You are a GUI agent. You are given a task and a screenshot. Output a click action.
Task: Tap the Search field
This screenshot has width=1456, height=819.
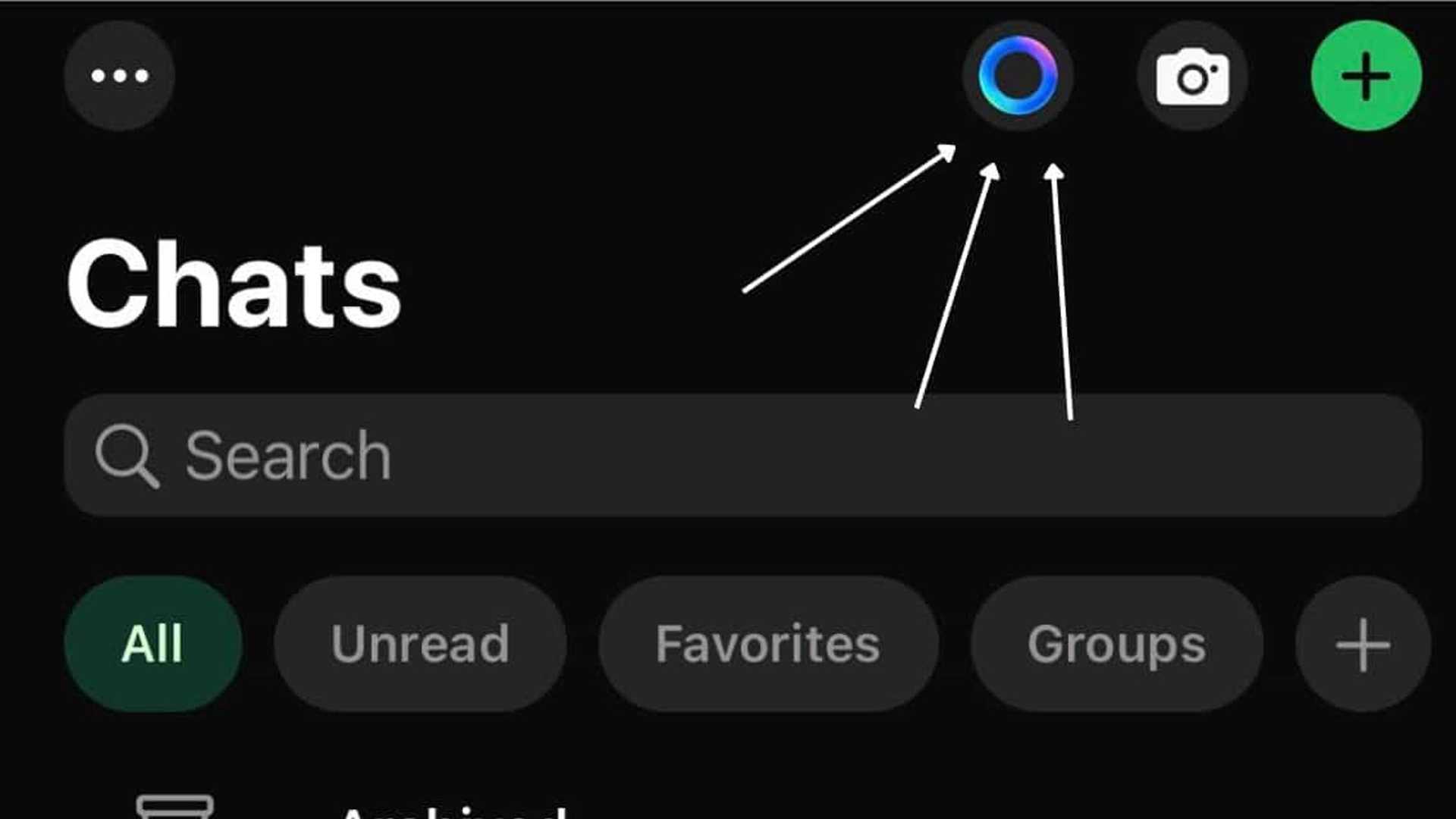pyautogui.click(x=743, y=455)
